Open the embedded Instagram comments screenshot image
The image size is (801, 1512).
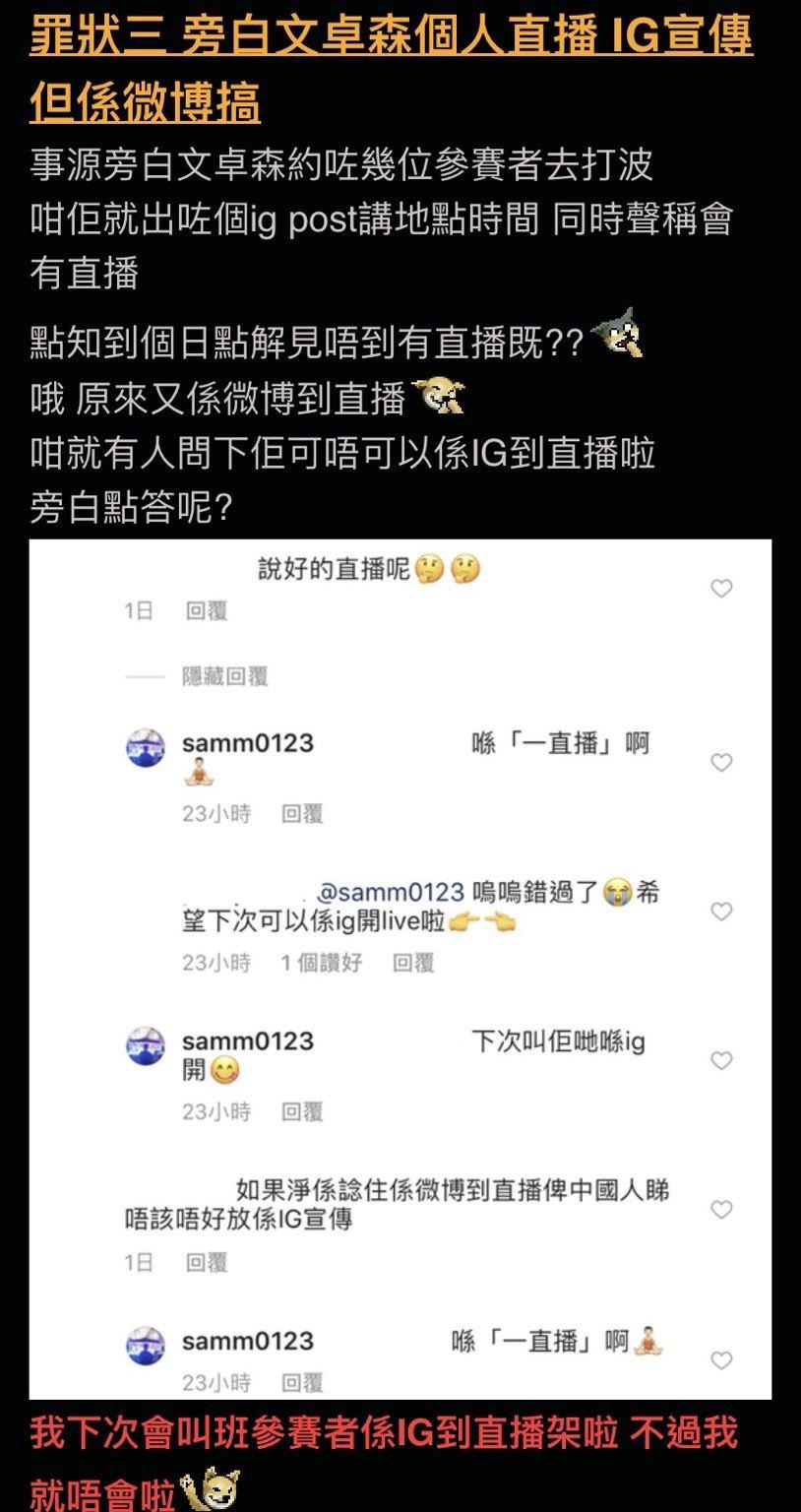tap(400, 970)
